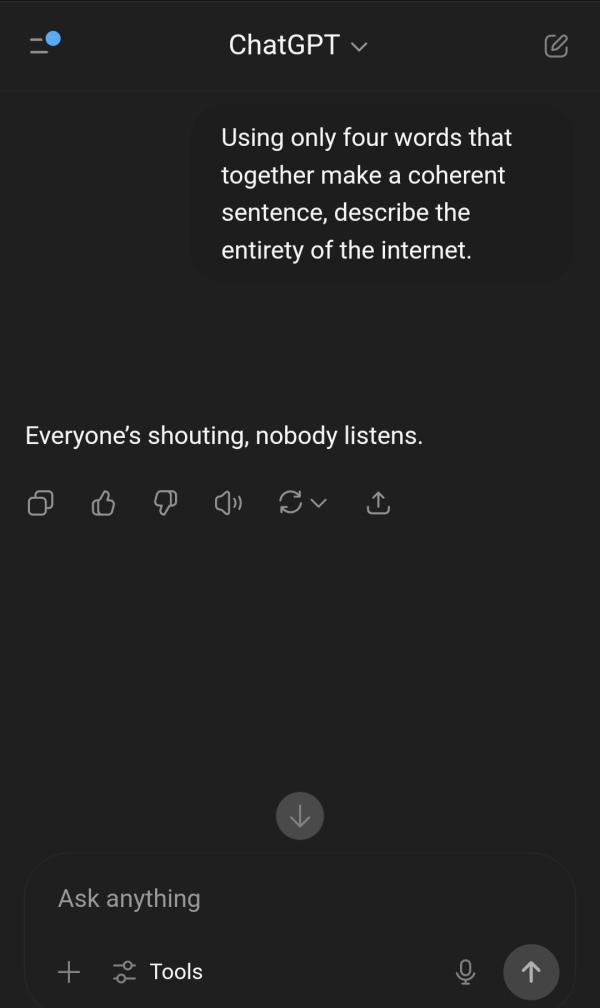The height and width of the screenshot is (1008, 600).
Task: Open the sidebar menu
Action: tap(44, 44)
